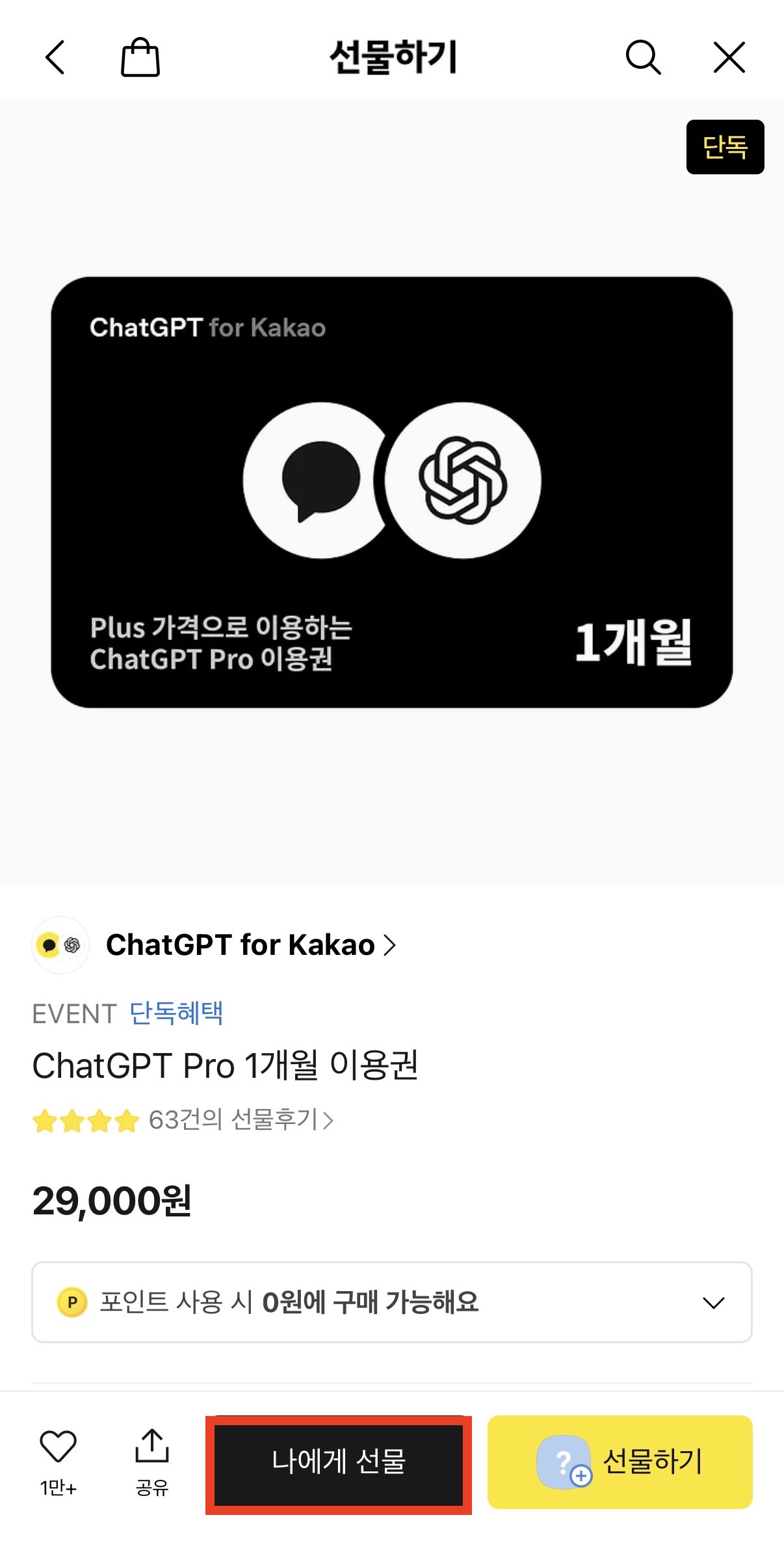784x1565 pixels.
Task: Share this product via 공유
Action: tap(151, 1448)
